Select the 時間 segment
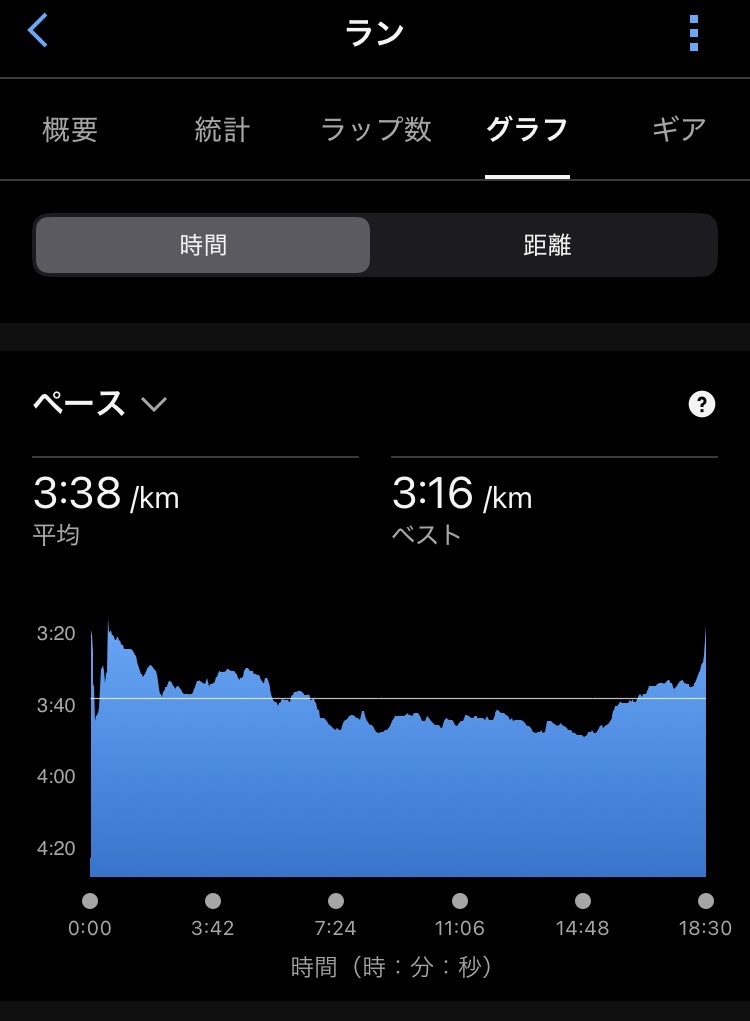The image size is (750, 1021). tap(203, 245)
